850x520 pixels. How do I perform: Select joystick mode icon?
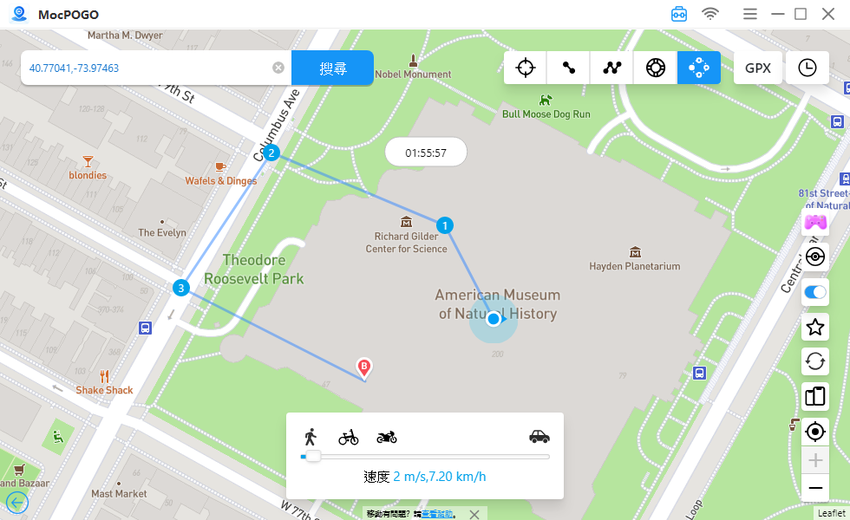point(655,68)
